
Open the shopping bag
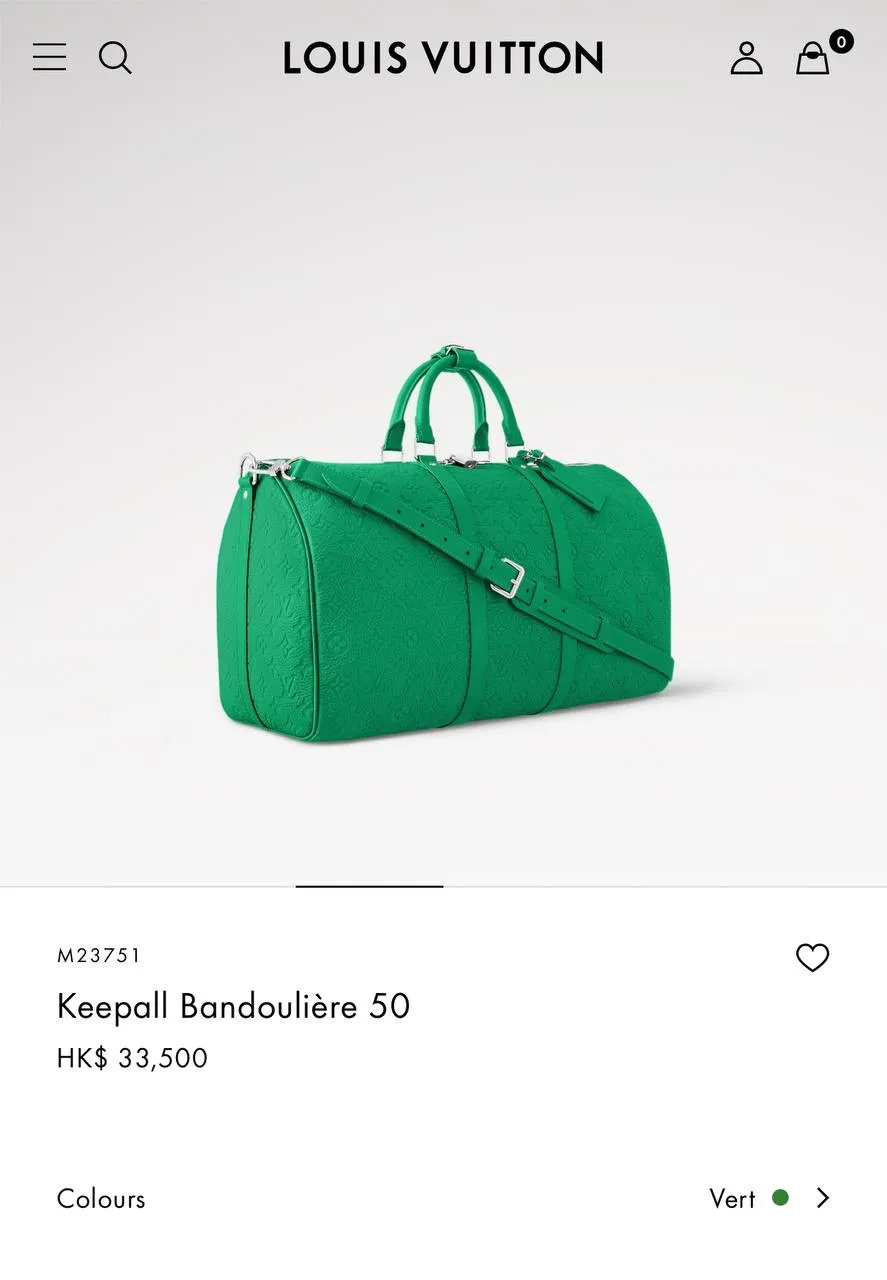tap(813, 58)
